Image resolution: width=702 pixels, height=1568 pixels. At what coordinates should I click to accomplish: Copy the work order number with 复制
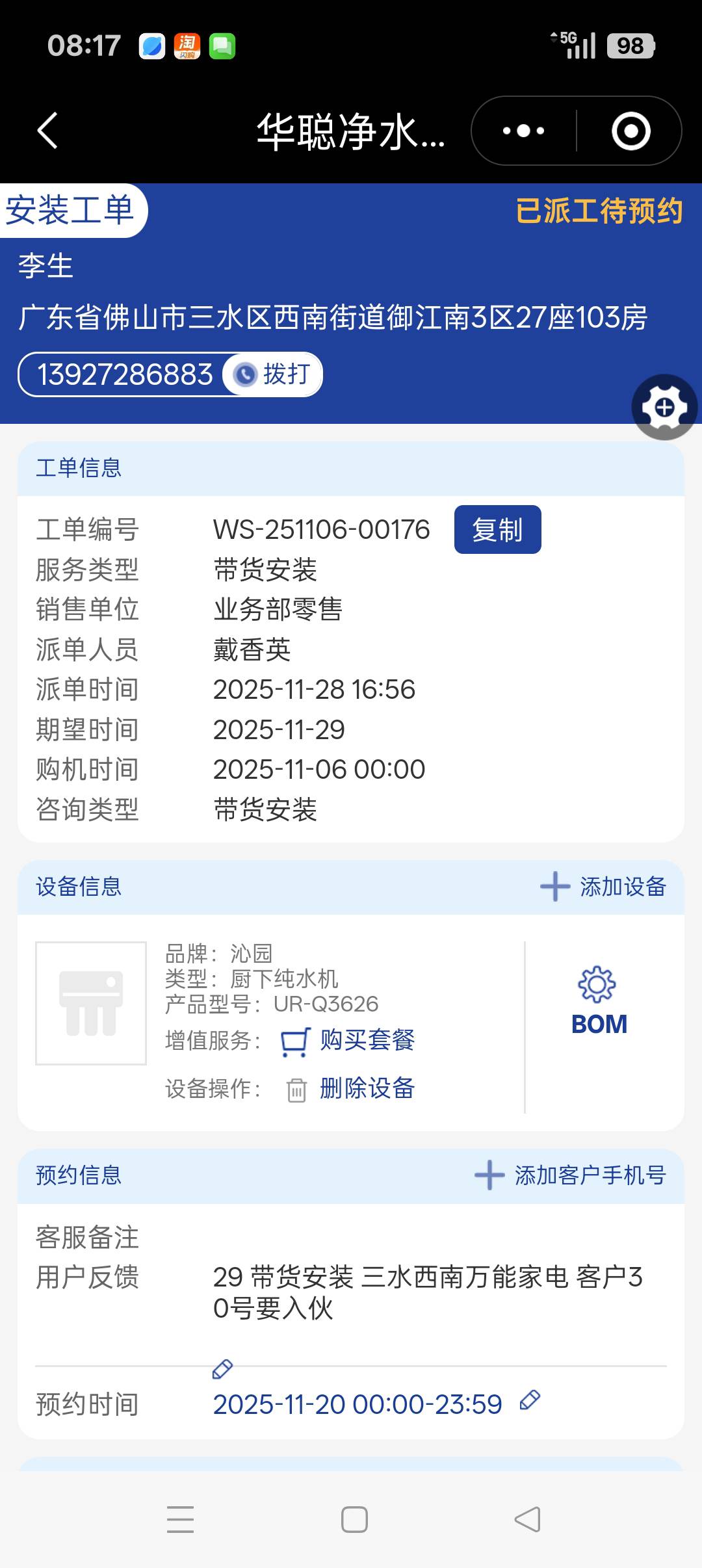click(x=497, y=530)
